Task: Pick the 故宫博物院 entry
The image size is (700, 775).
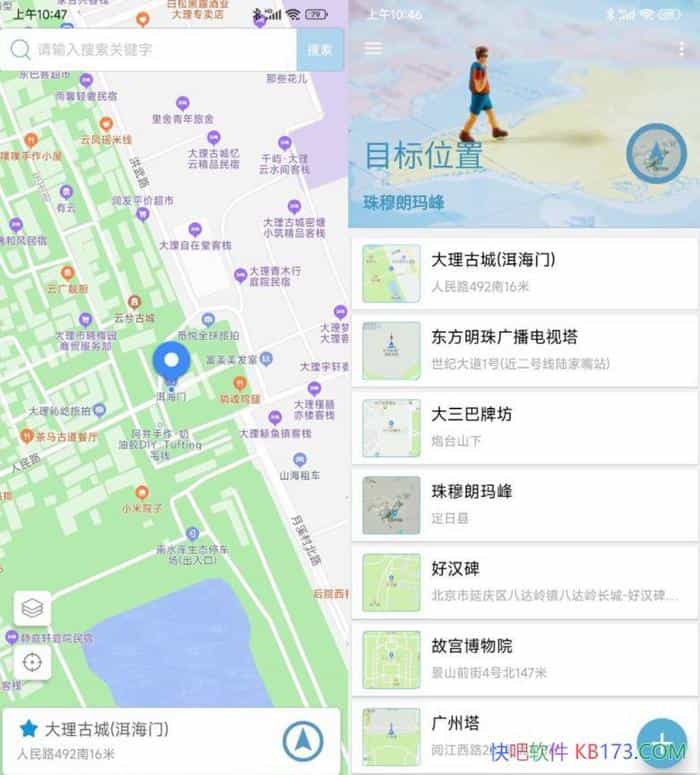Action: (524, 657)
